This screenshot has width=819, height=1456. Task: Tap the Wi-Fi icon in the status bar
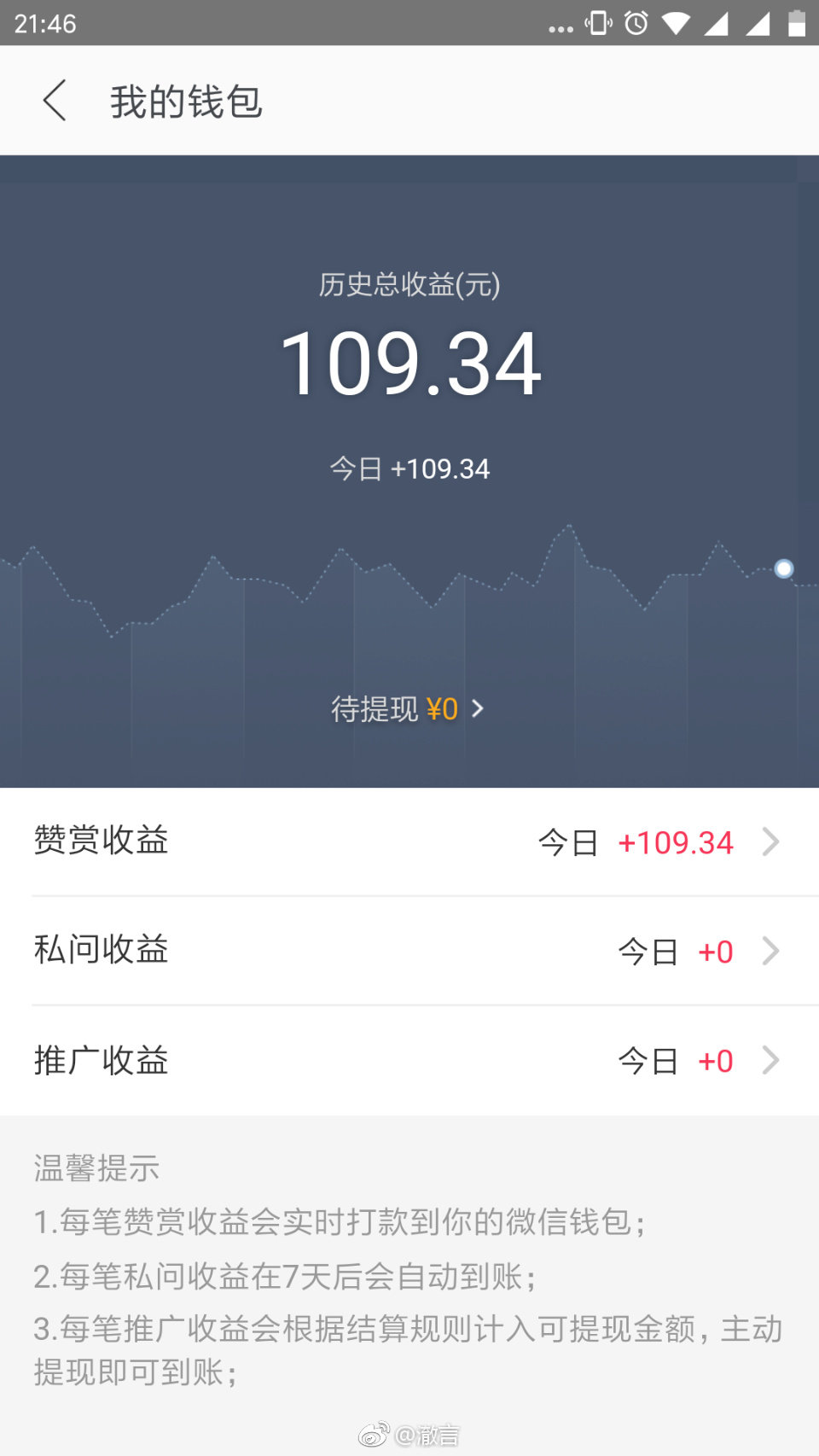[674, 23]
